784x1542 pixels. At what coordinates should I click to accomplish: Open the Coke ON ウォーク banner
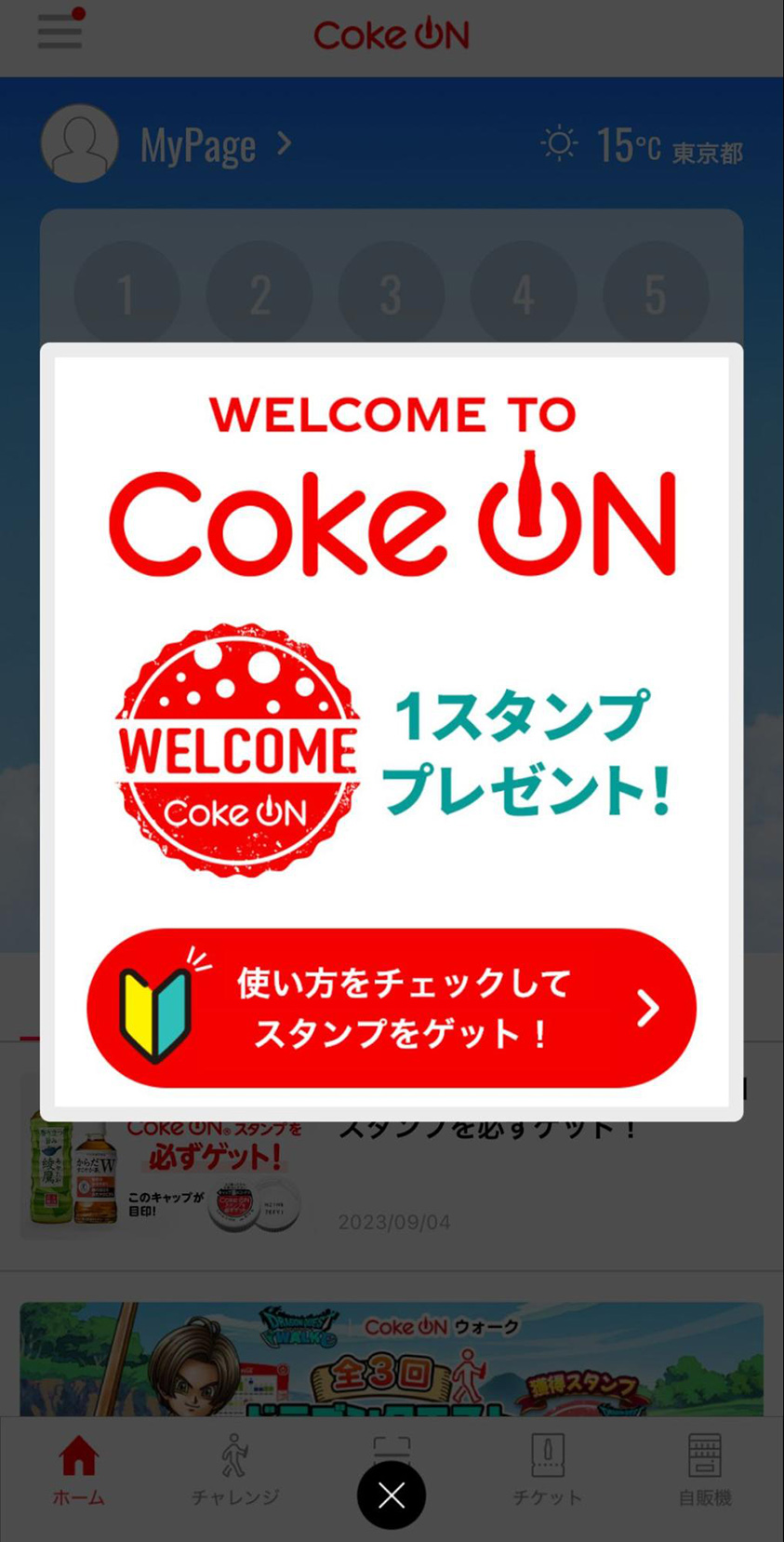pyautogui.click(x=392, y=1359)
